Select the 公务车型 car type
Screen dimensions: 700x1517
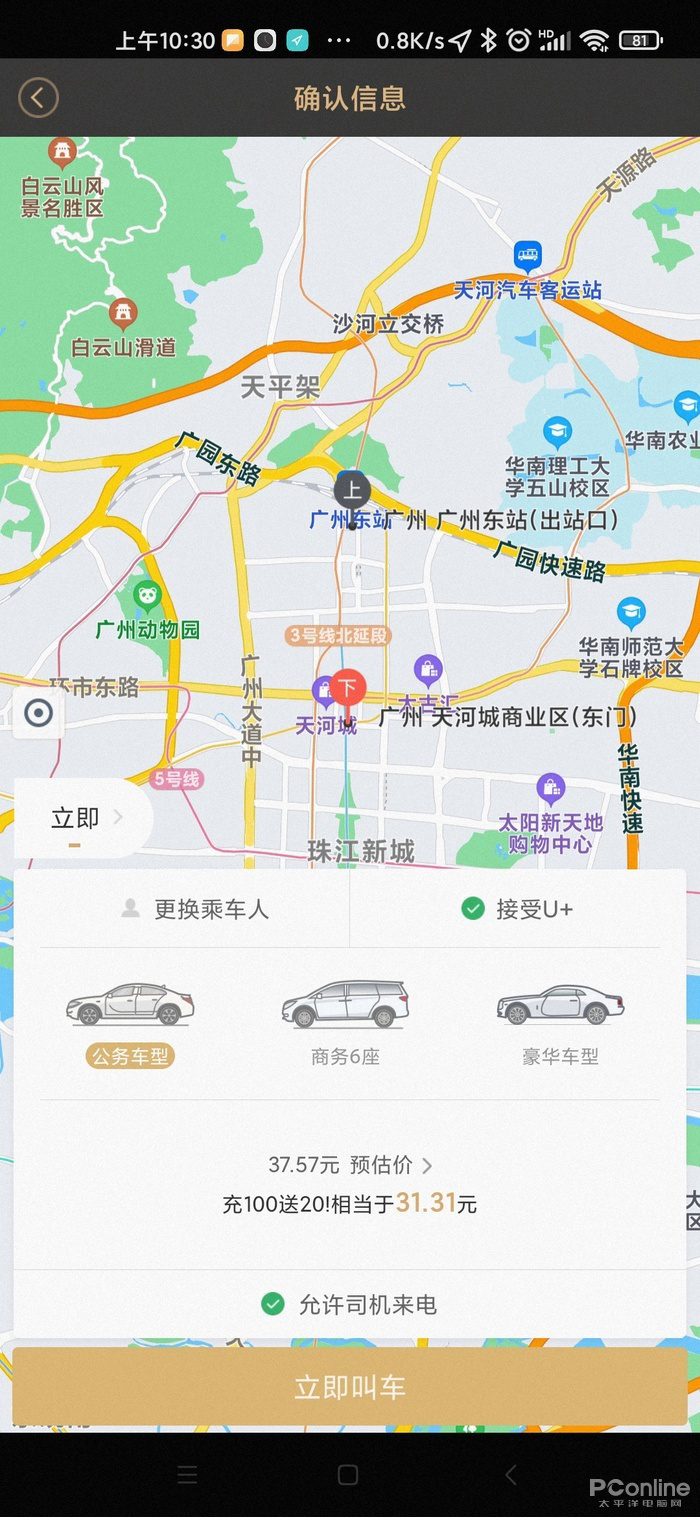(x=130, y=1020)
